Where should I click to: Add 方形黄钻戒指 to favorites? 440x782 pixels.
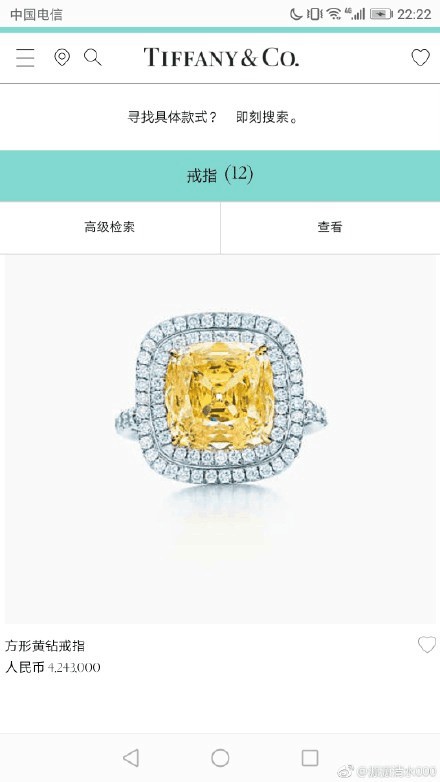[x=427, y=645]
